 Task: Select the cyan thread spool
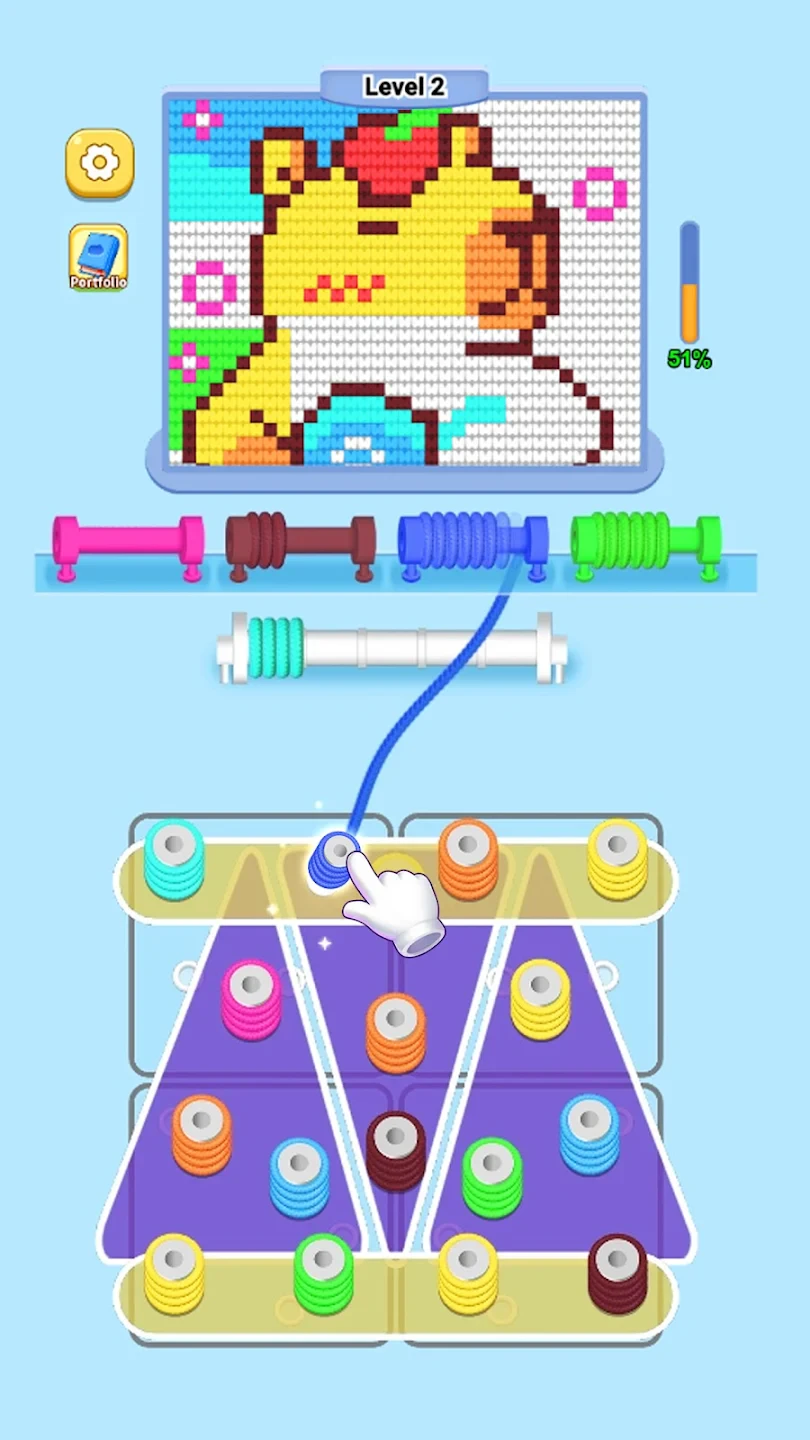(174, 858)
